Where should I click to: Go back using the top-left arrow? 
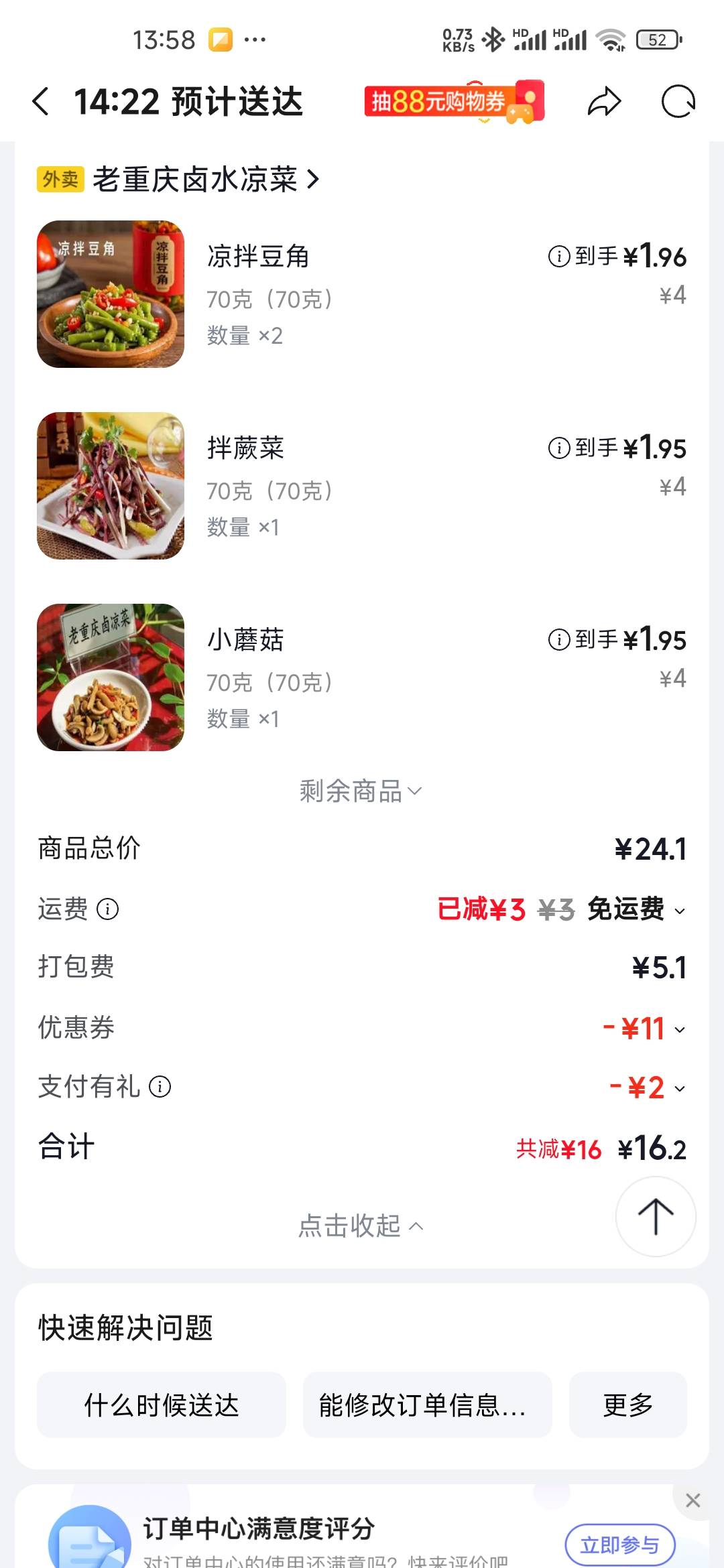41,102
